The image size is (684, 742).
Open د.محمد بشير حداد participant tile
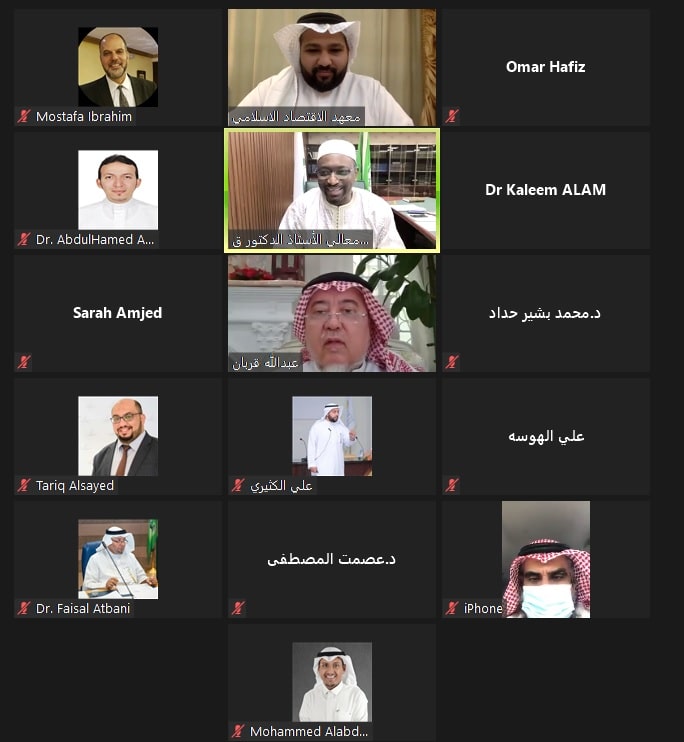(545, 313)
